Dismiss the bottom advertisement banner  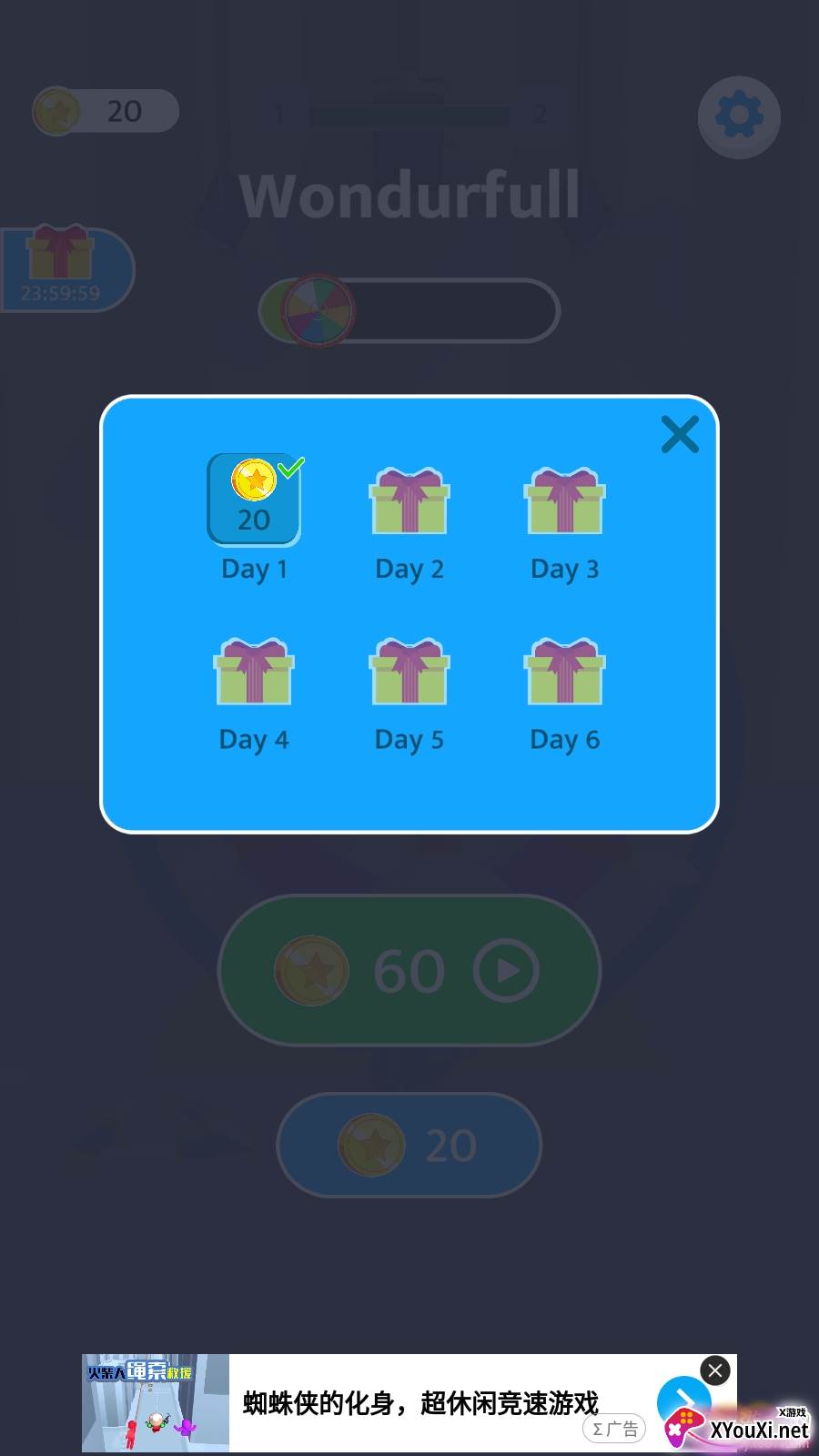pyautogui.click(x=713, y=1370)
